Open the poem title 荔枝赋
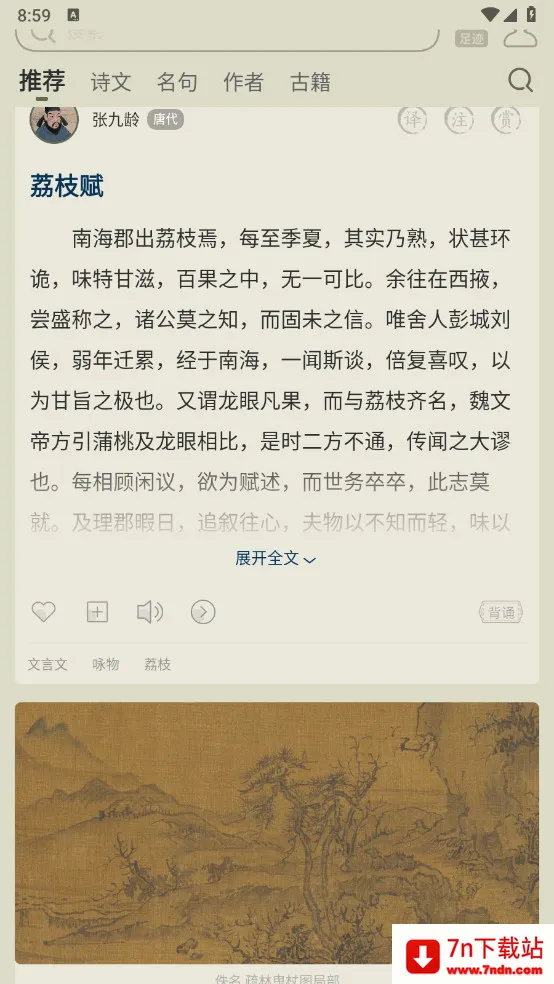Viewport: 554px width, 984px height. 67,186
